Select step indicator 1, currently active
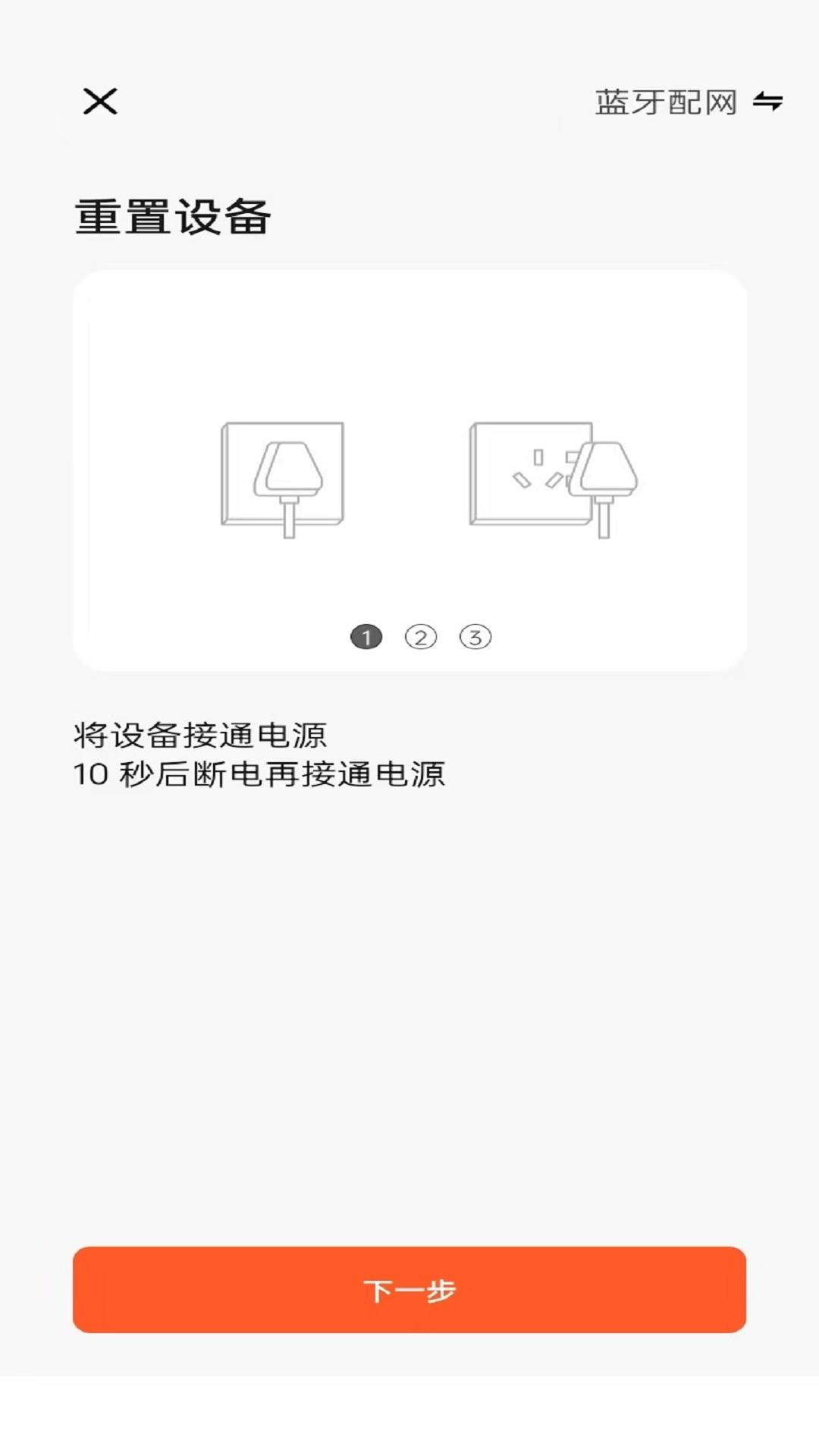 pyautogui.click(x=366, y=638)
